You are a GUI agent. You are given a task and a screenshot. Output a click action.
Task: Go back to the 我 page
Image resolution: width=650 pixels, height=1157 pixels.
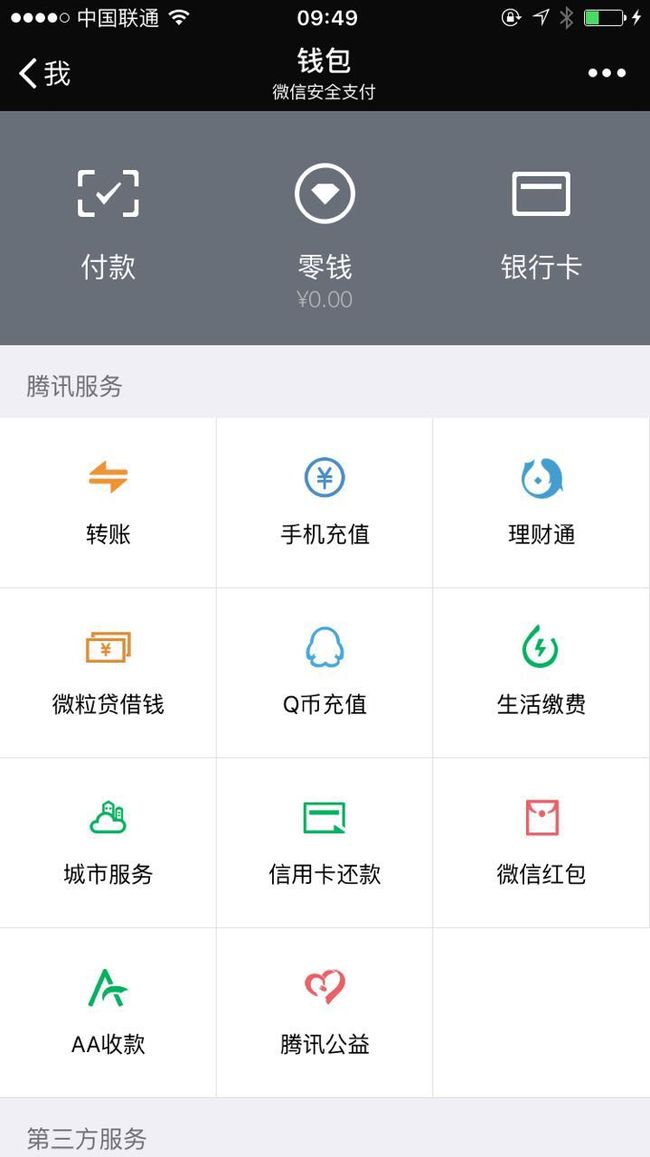(x=44, y=73)
